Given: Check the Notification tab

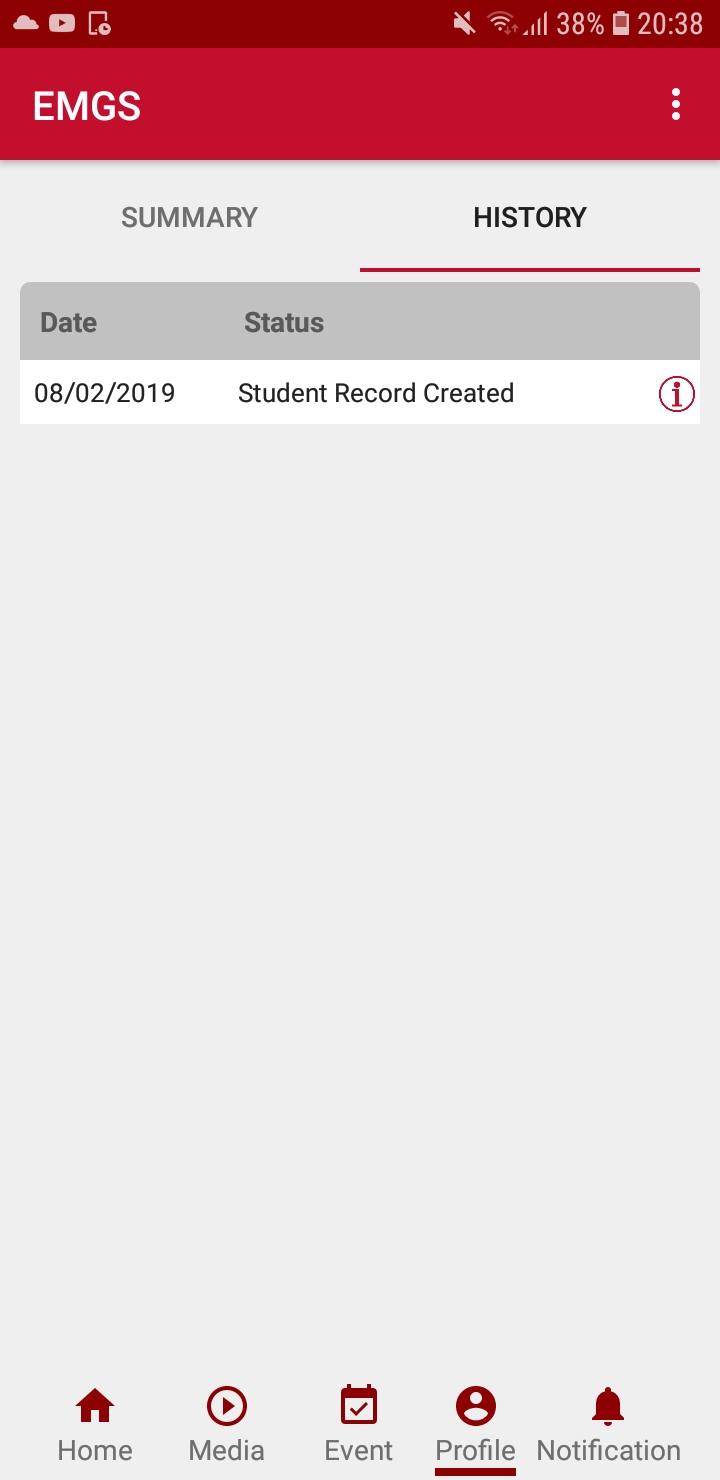Looking at the screenshot, I should [608, 1425].
